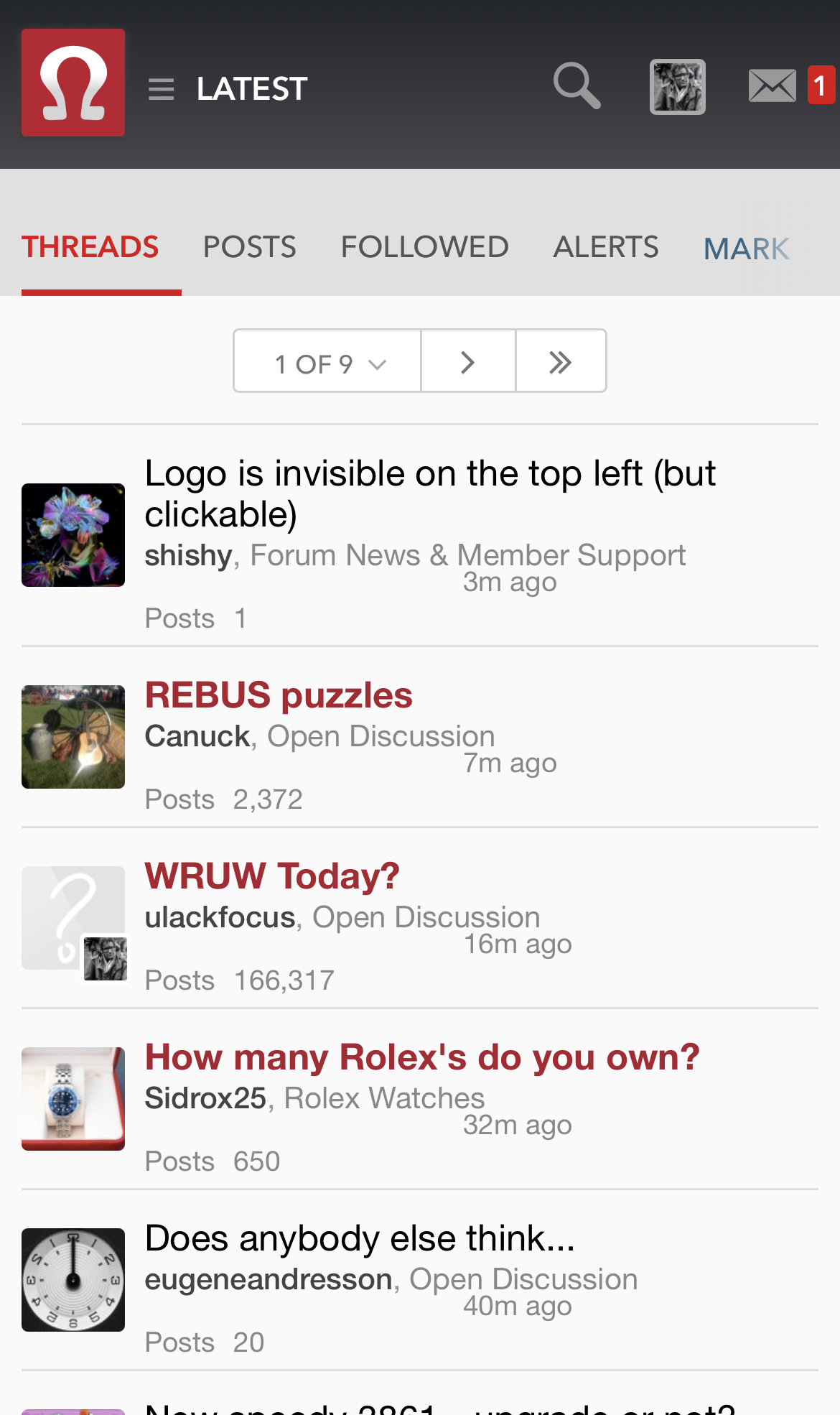
Task: View Canuck's profile name link
Action: pyautogui.click(x=197, y=736)
